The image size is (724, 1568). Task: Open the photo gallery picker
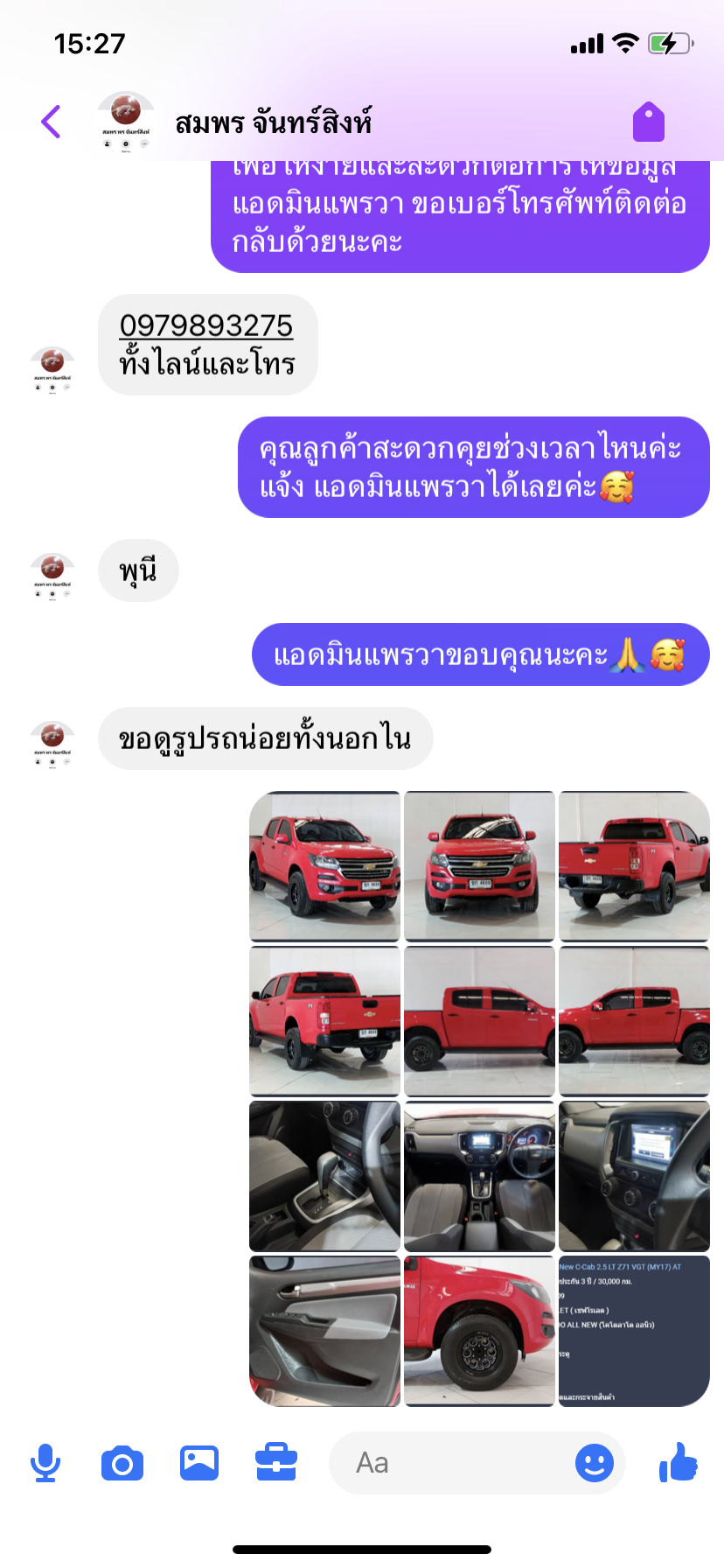coord(199,1463)
